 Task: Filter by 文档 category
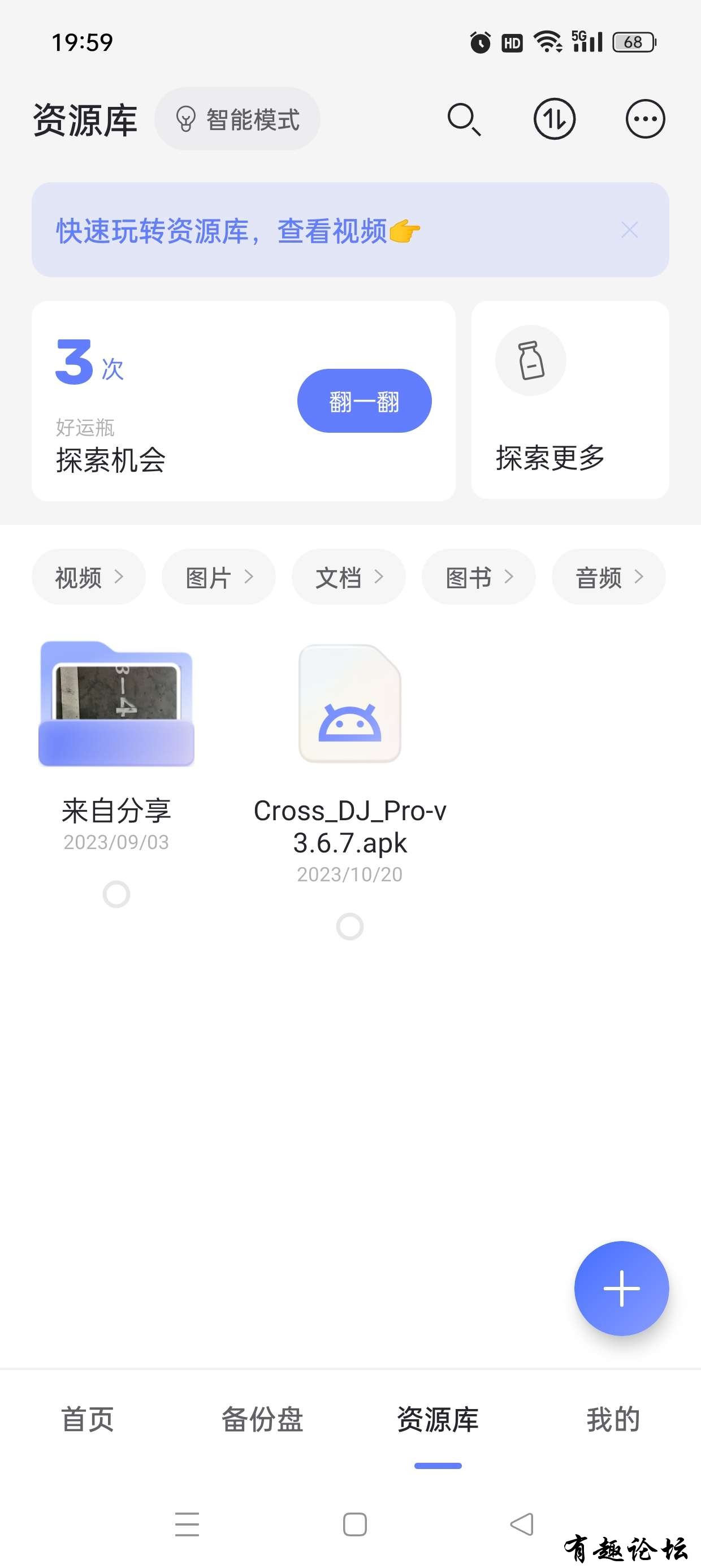349,577
